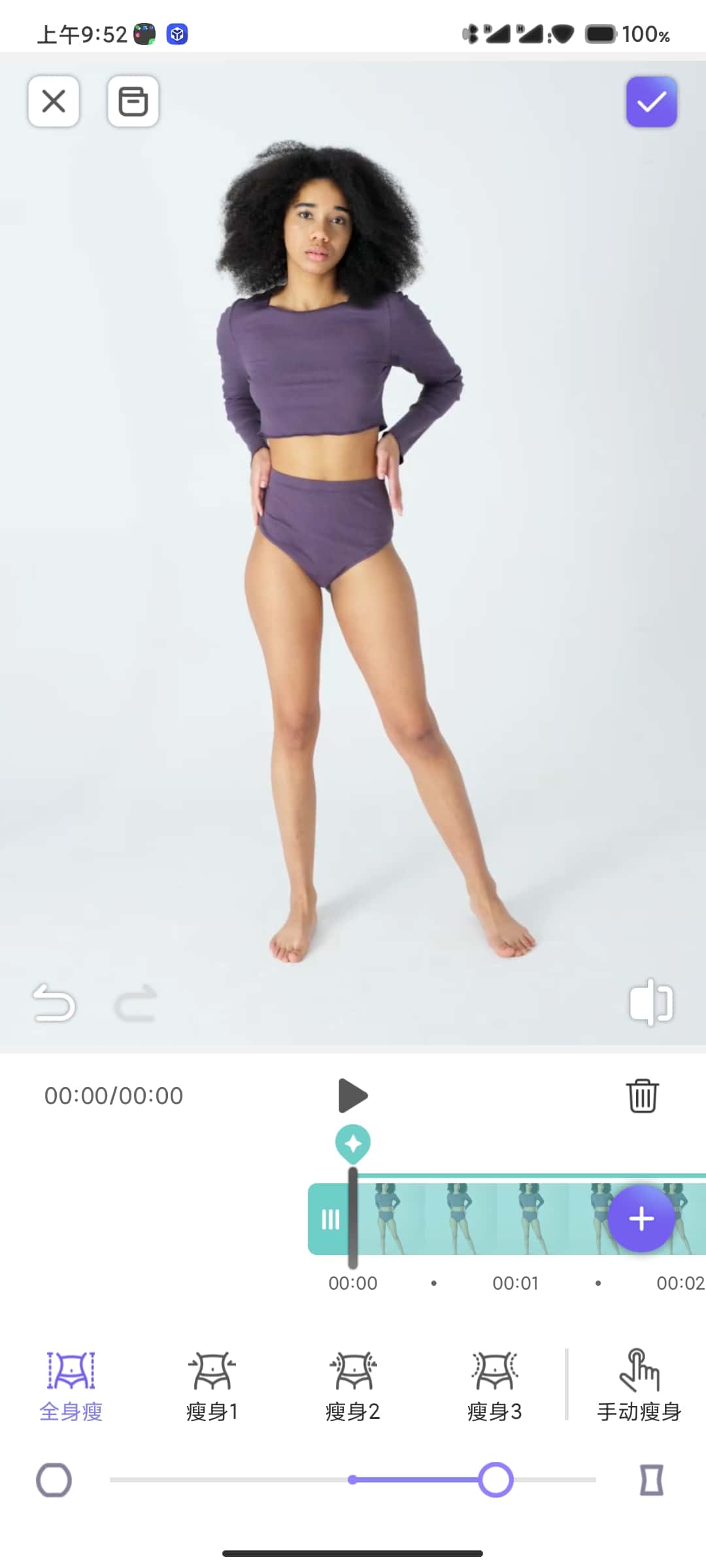Undo the last adjustment
Screen dimensions: 706x1568
tap(54, 1003)
